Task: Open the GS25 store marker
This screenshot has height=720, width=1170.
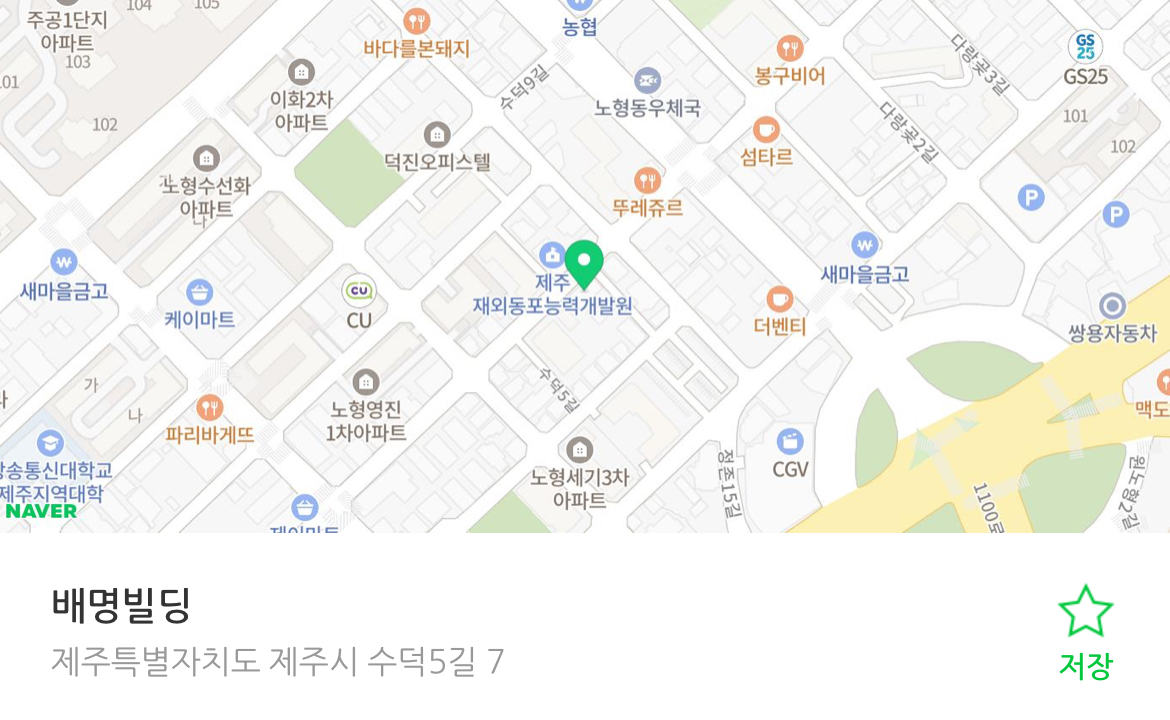Action: 1085,47
